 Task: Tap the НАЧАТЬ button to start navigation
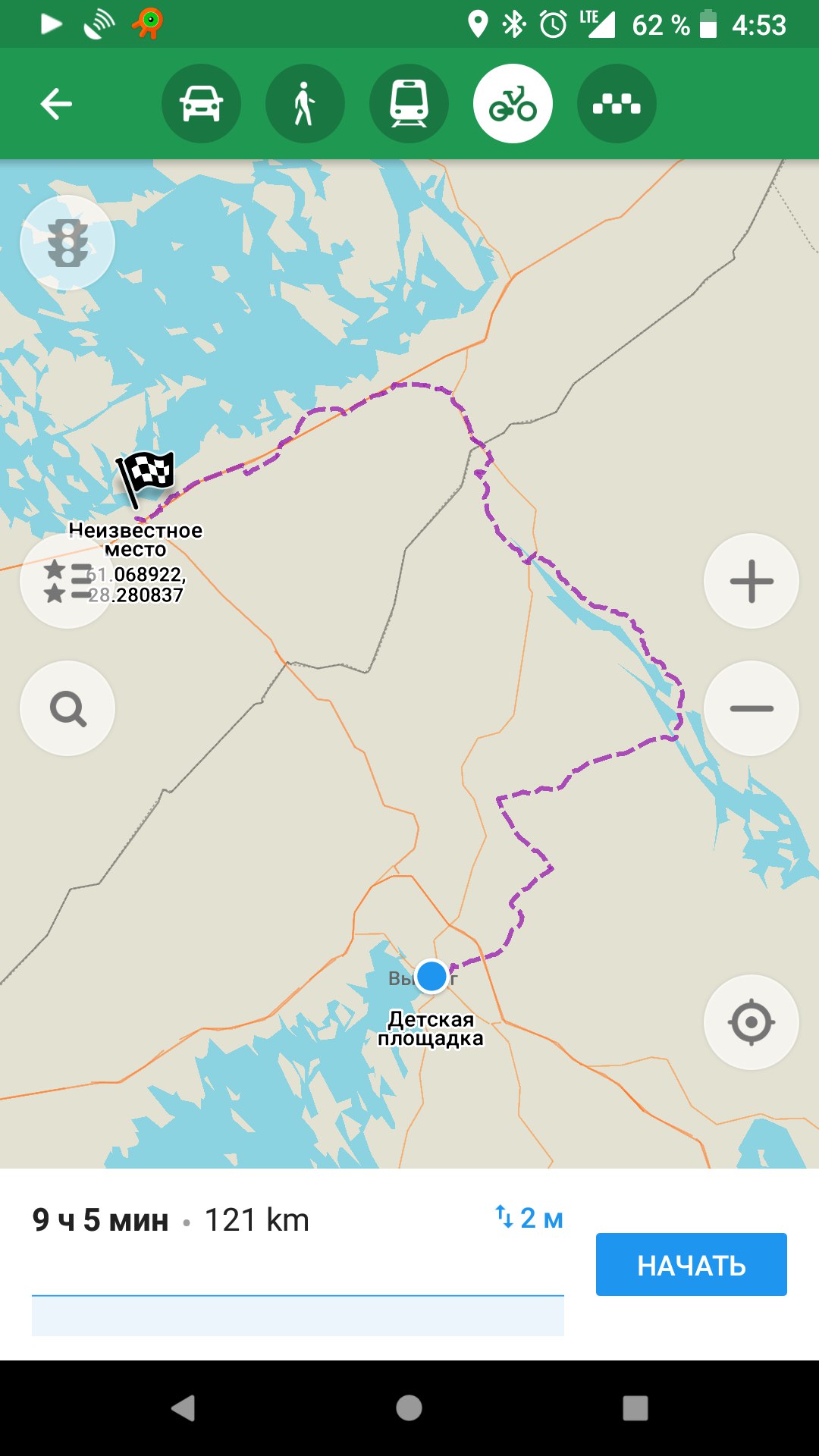pos(692,1264)
